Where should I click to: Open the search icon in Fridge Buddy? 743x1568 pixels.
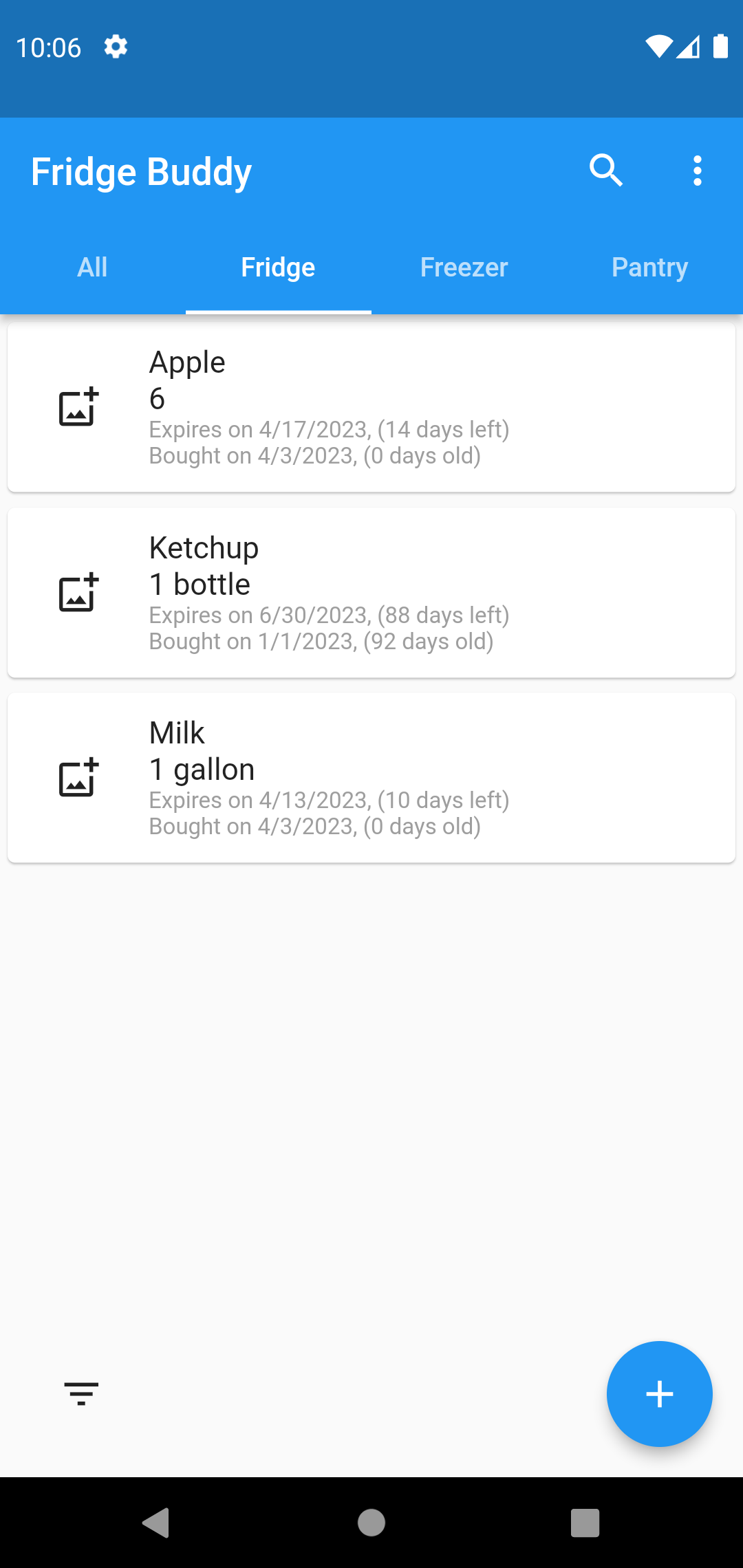click(605, 171)
